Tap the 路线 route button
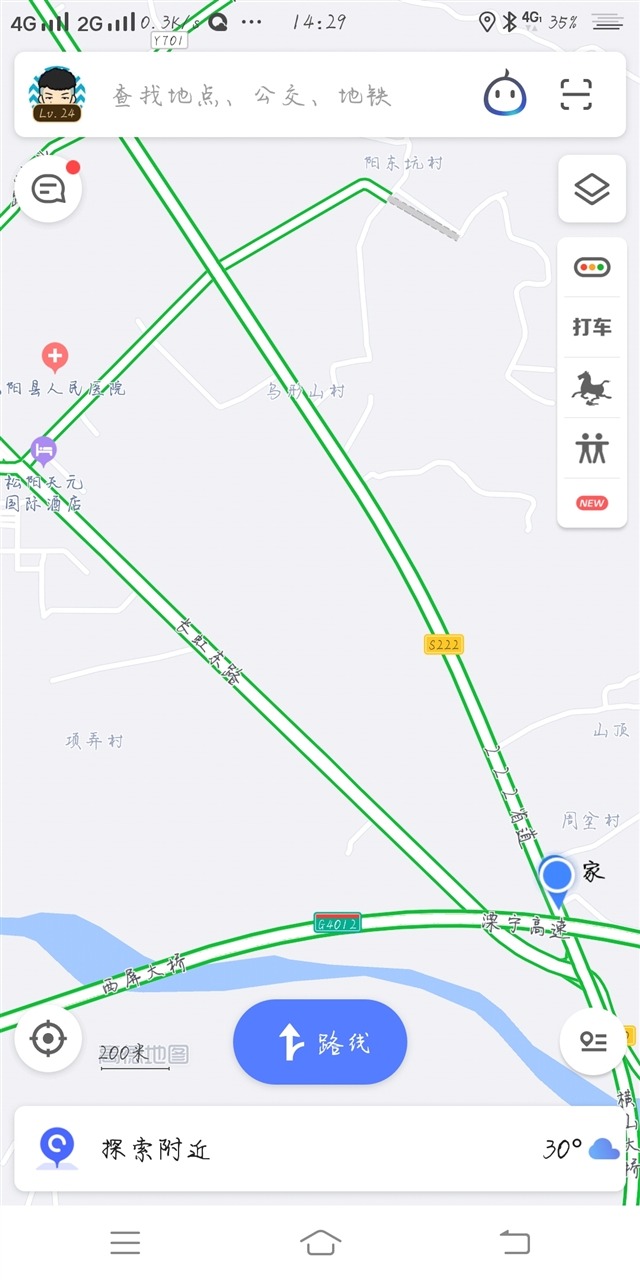 [320, 1042]
